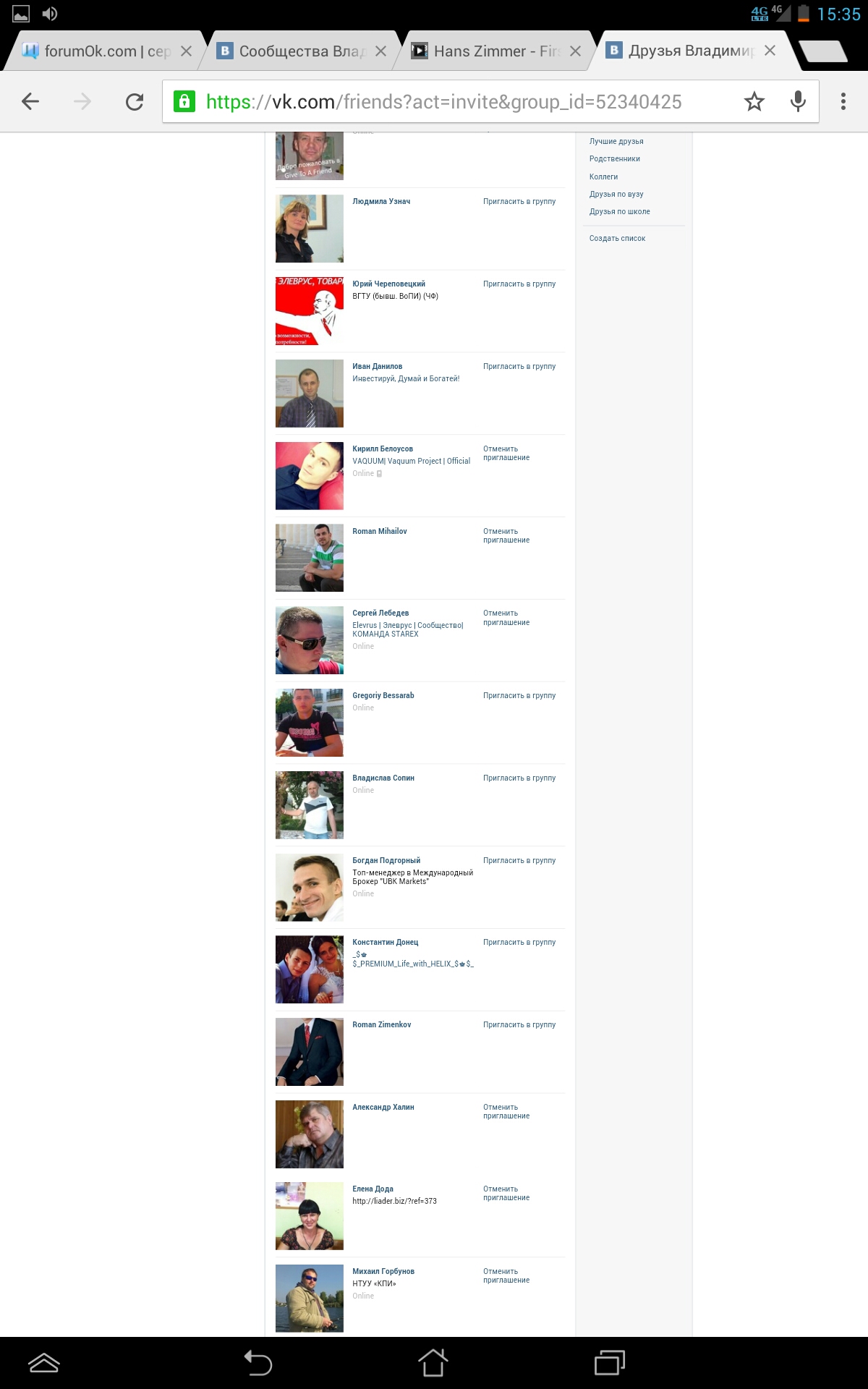Invite Иван Данилов to the group
The image size is (868, 1389).
coord(519,367)
